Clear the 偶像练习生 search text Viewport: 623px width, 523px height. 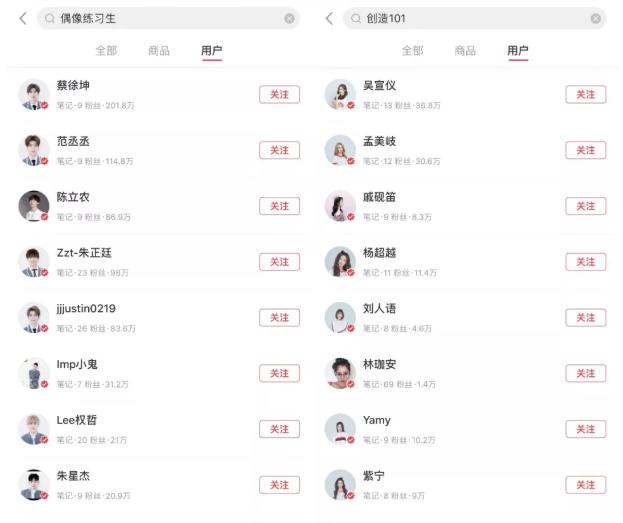[289, 18]
